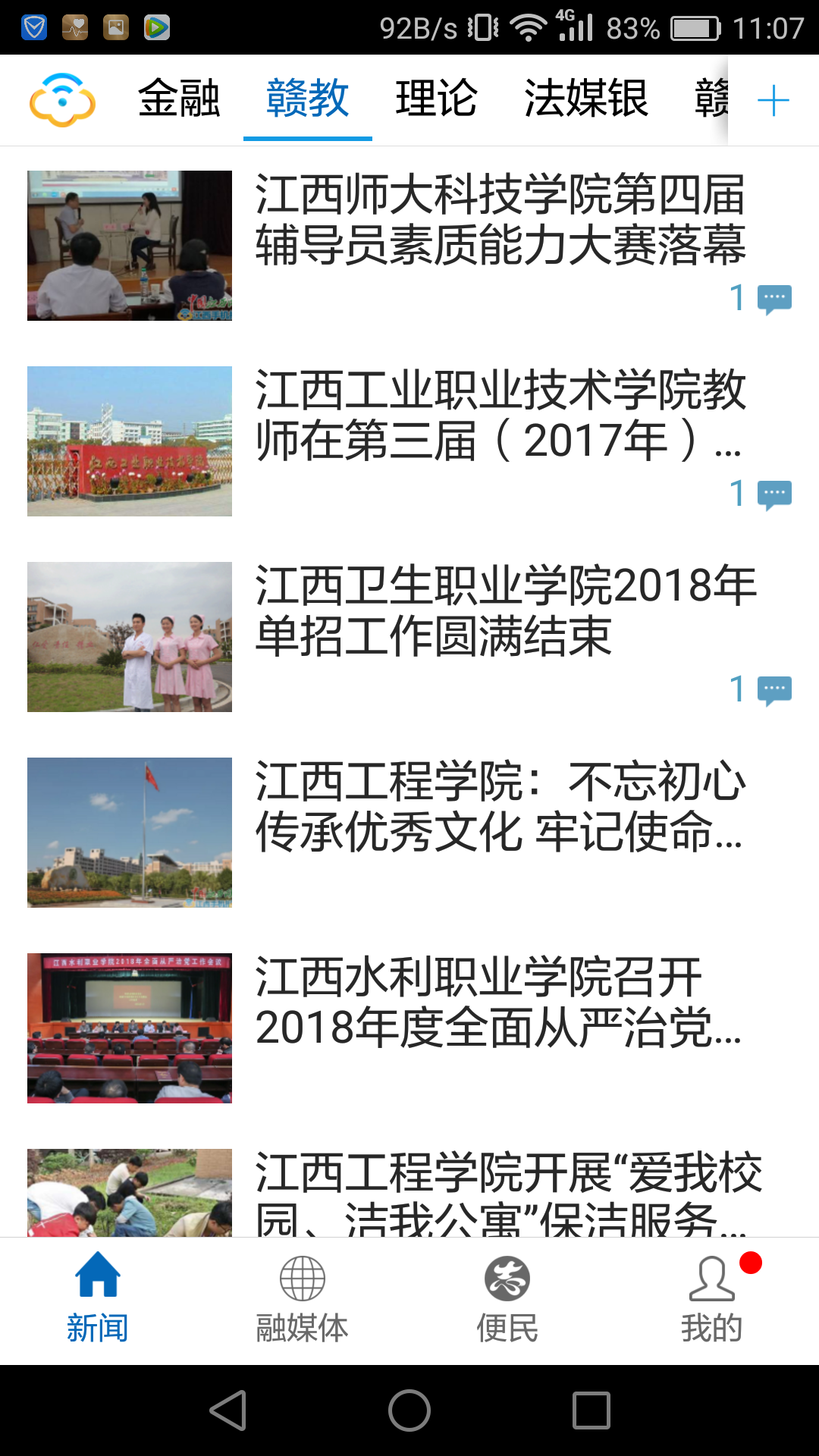
Task: Select the 赣教 tab
Action: pos(307,99)
